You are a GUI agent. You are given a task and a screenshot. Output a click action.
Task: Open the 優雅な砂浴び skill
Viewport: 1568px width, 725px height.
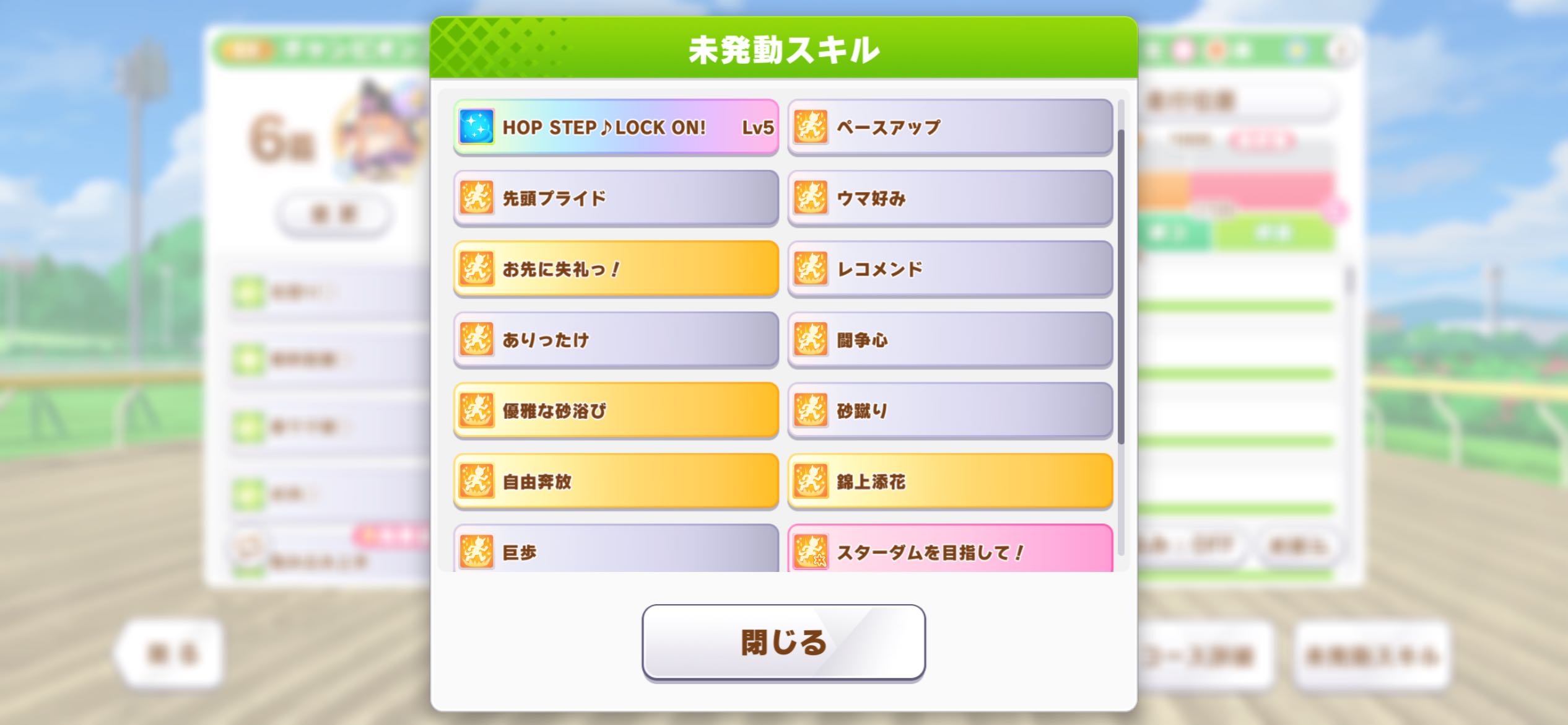[x=616, y=410]
